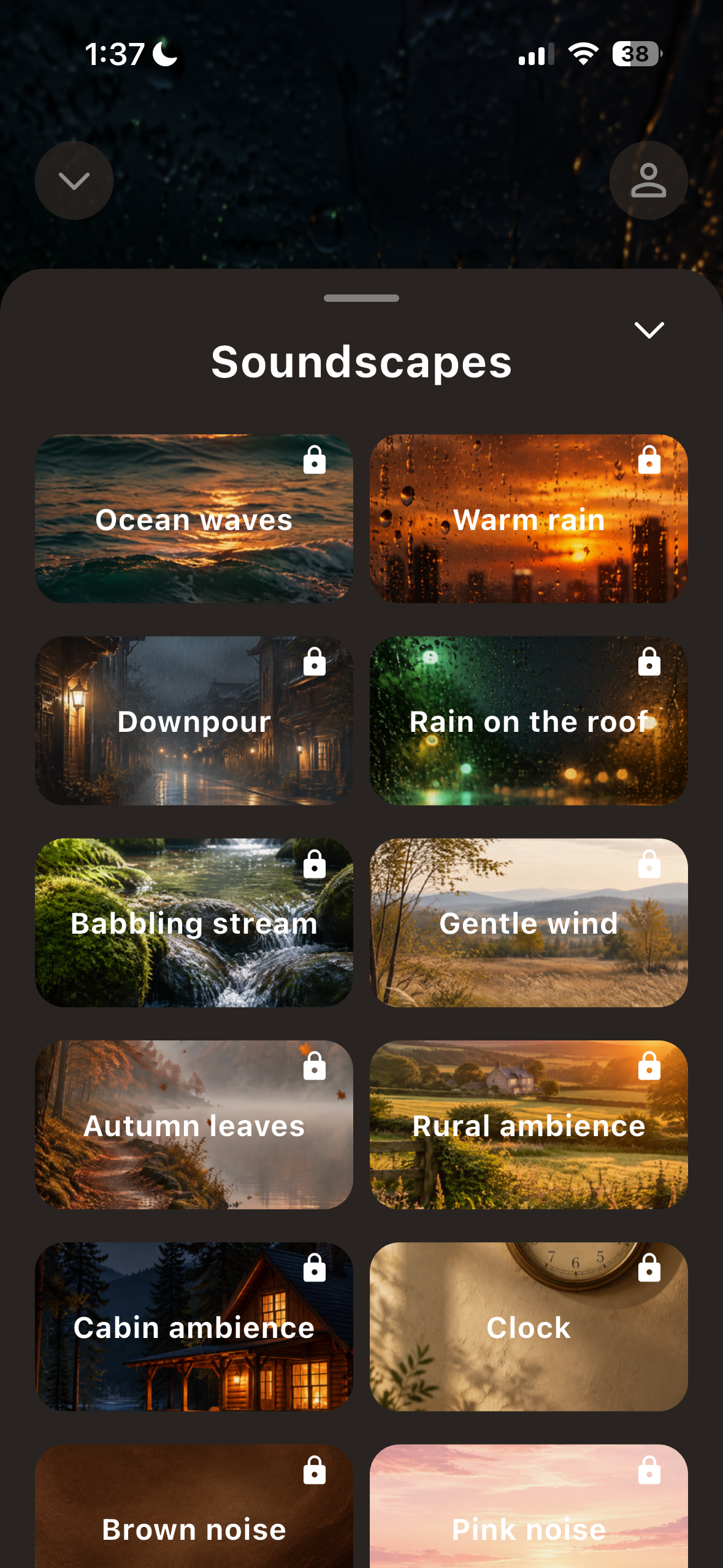
Task: Tap the round down-chevron button at top left
Action: [74, 180]
